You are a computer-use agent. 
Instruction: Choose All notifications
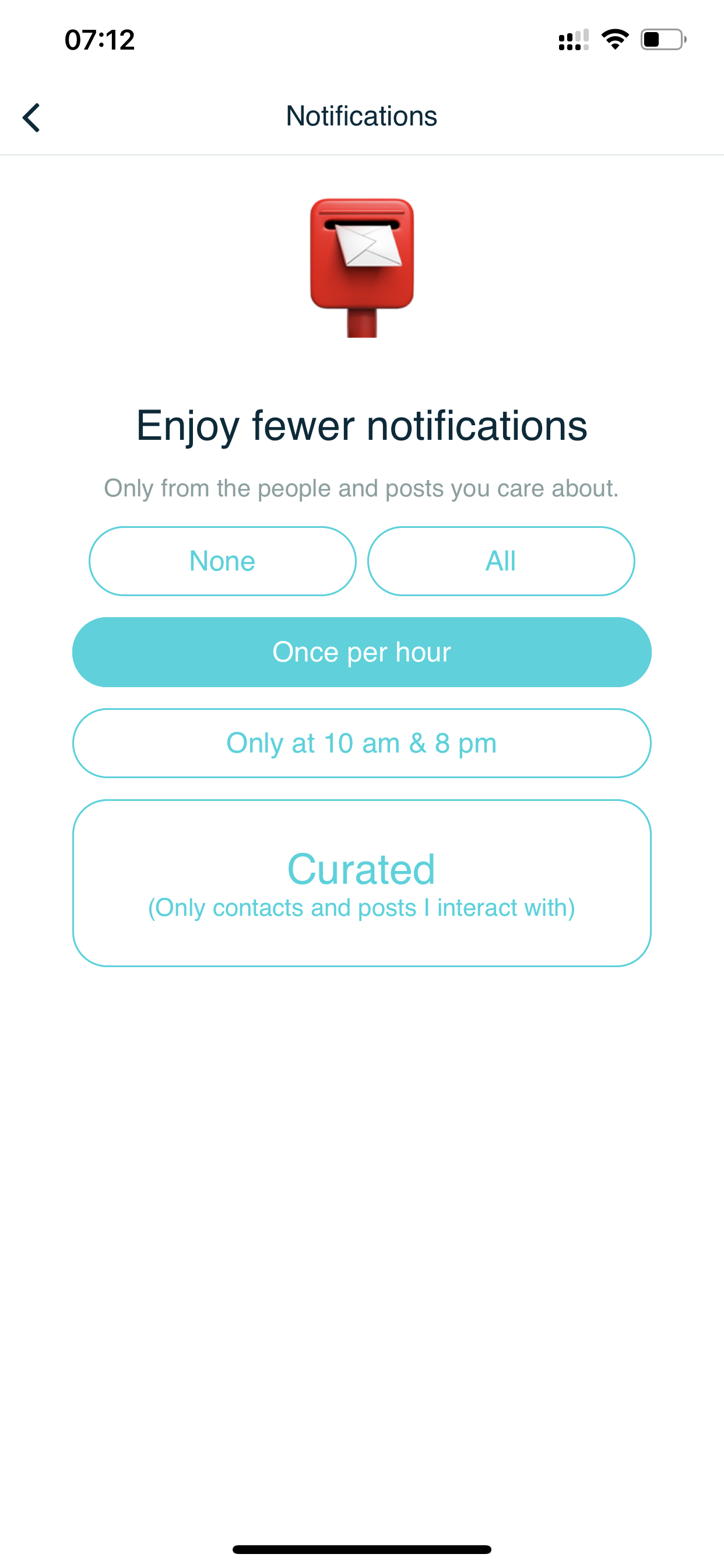[501, 561]
